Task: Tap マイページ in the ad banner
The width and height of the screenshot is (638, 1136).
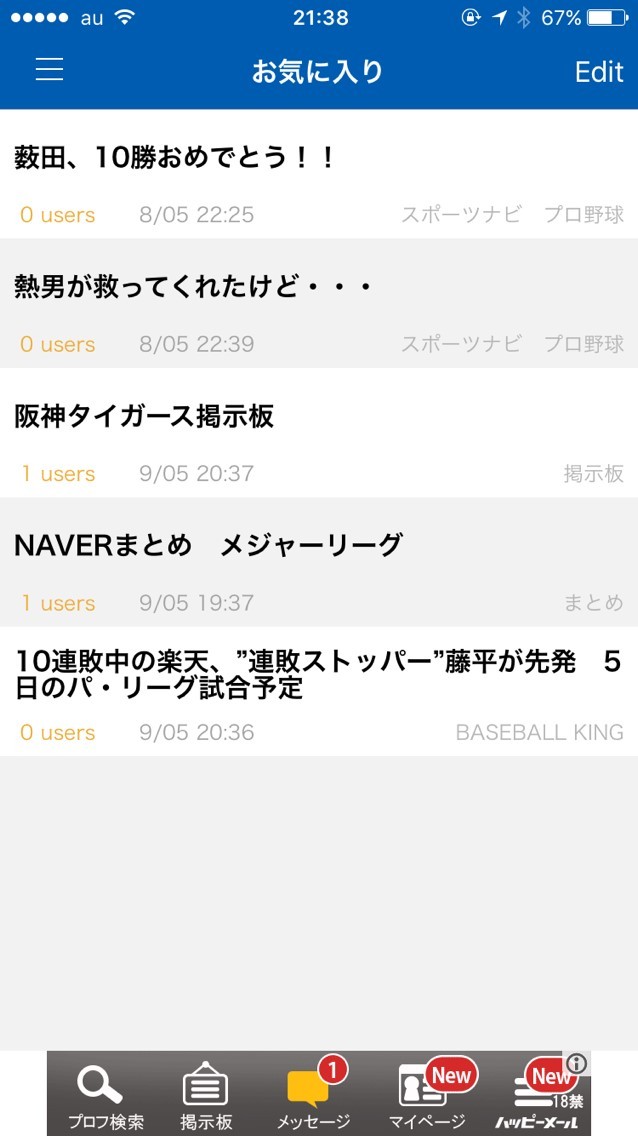Action: click(427, 1094)
